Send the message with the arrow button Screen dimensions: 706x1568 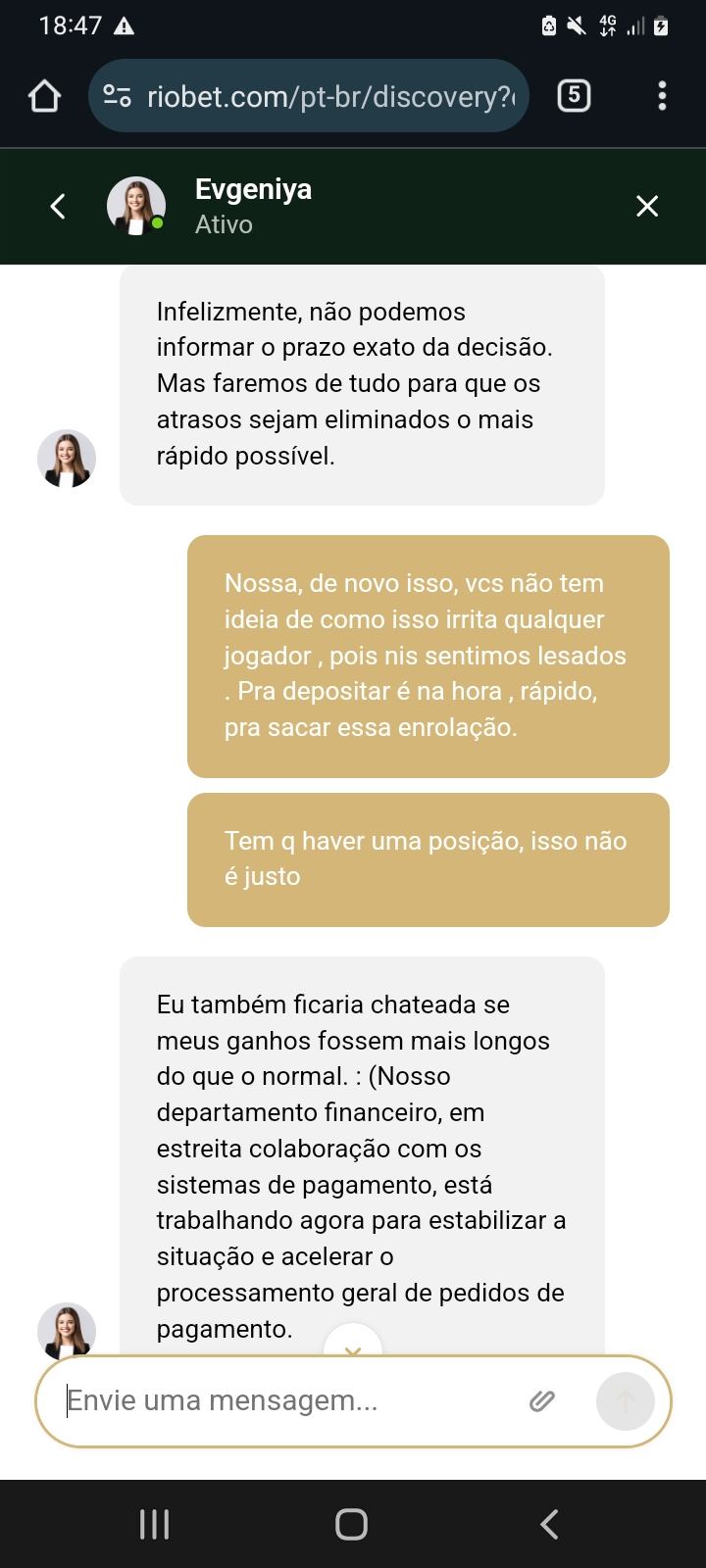[625, 1401]
